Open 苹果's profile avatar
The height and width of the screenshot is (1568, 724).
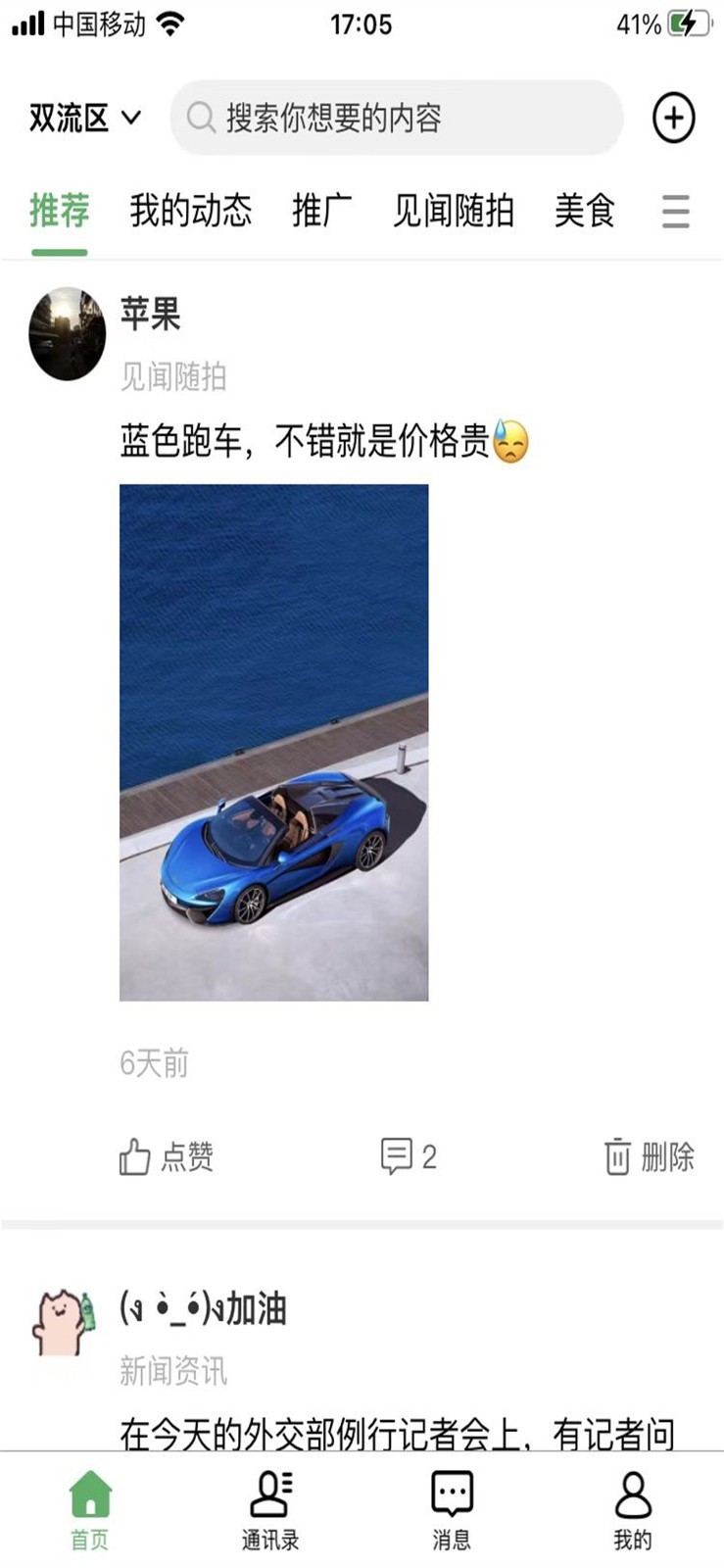click(x=67, y=333)
